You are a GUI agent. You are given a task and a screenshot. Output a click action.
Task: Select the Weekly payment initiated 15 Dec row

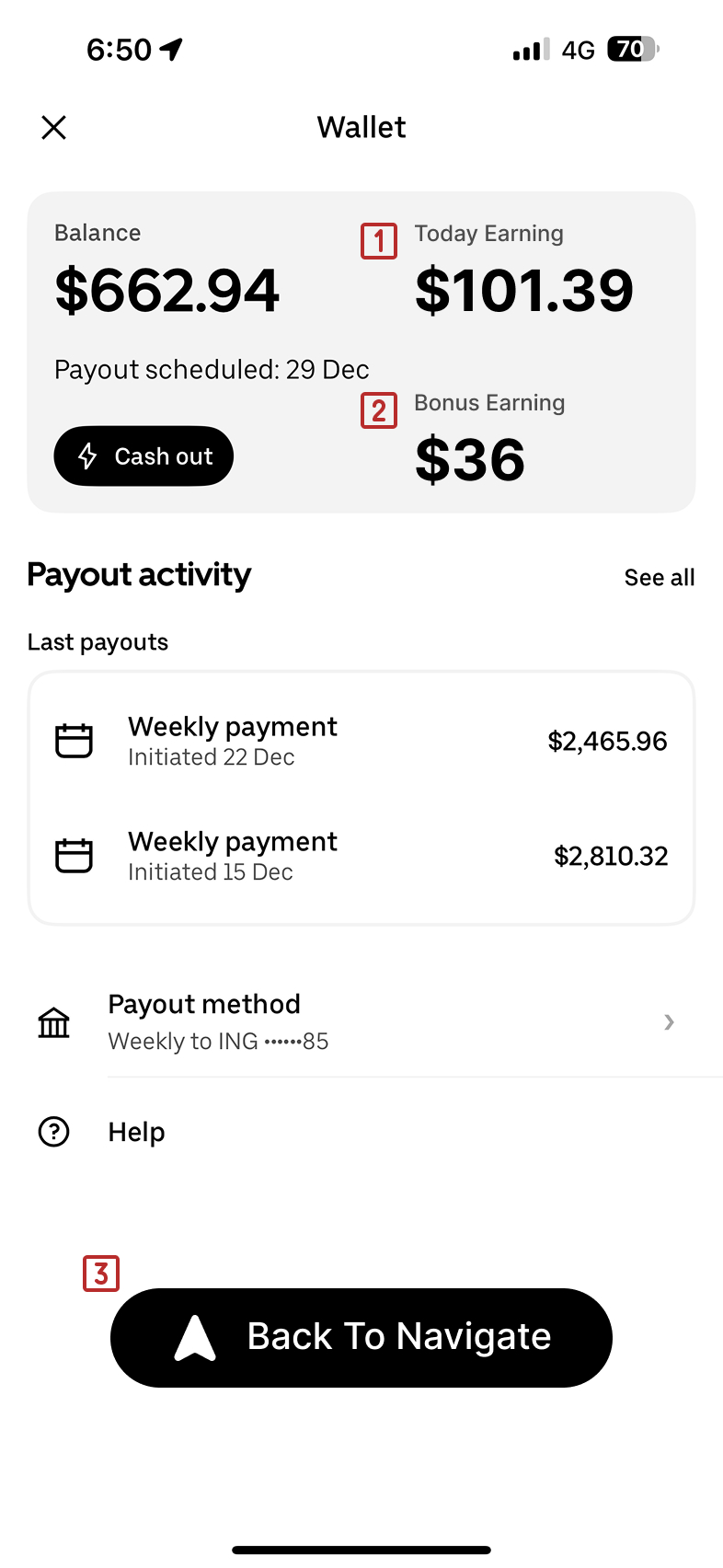coord(361,855)
